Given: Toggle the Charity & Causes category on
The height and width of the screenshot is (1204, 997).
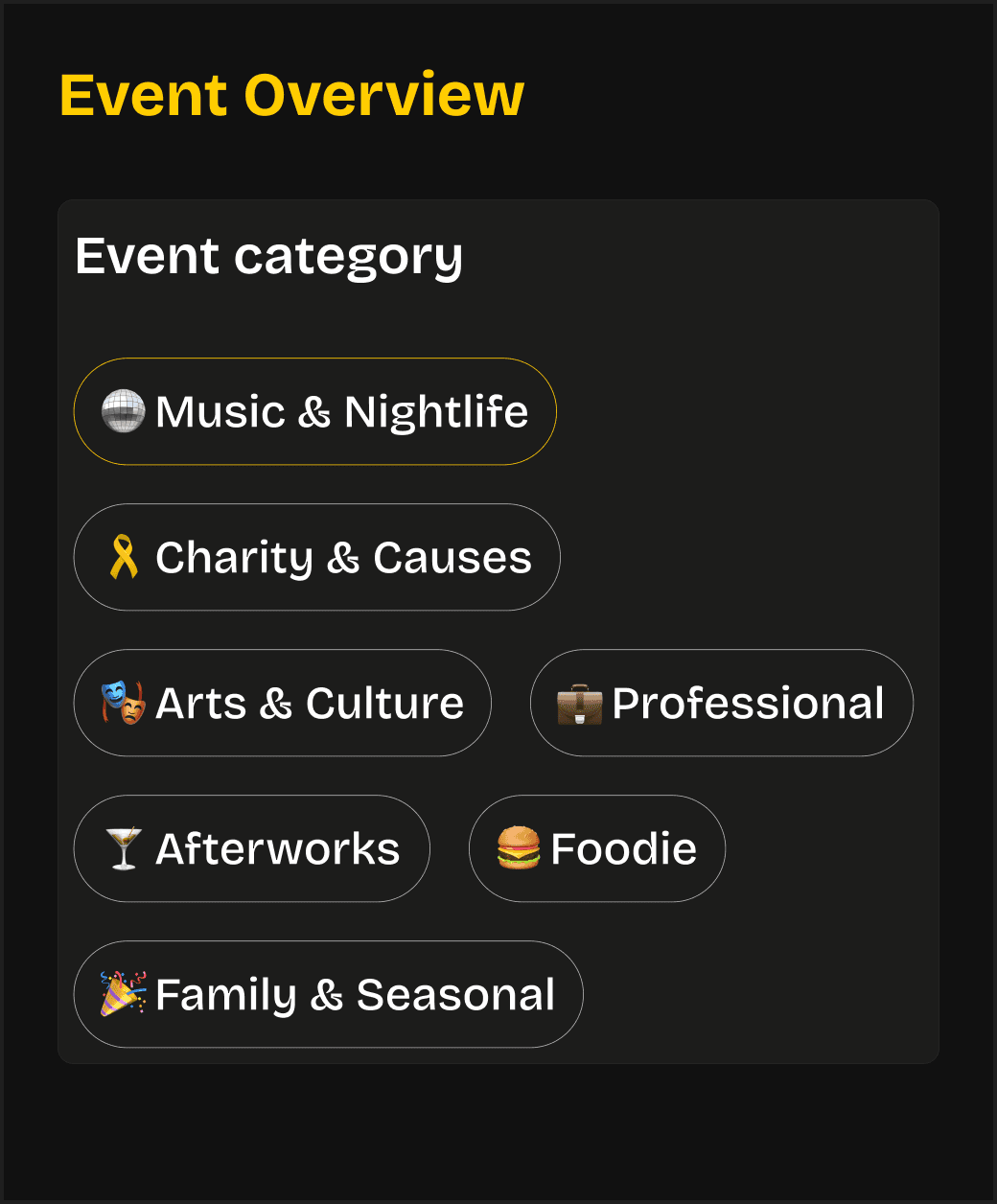Looking at the screenshot, I should [316, 557].
